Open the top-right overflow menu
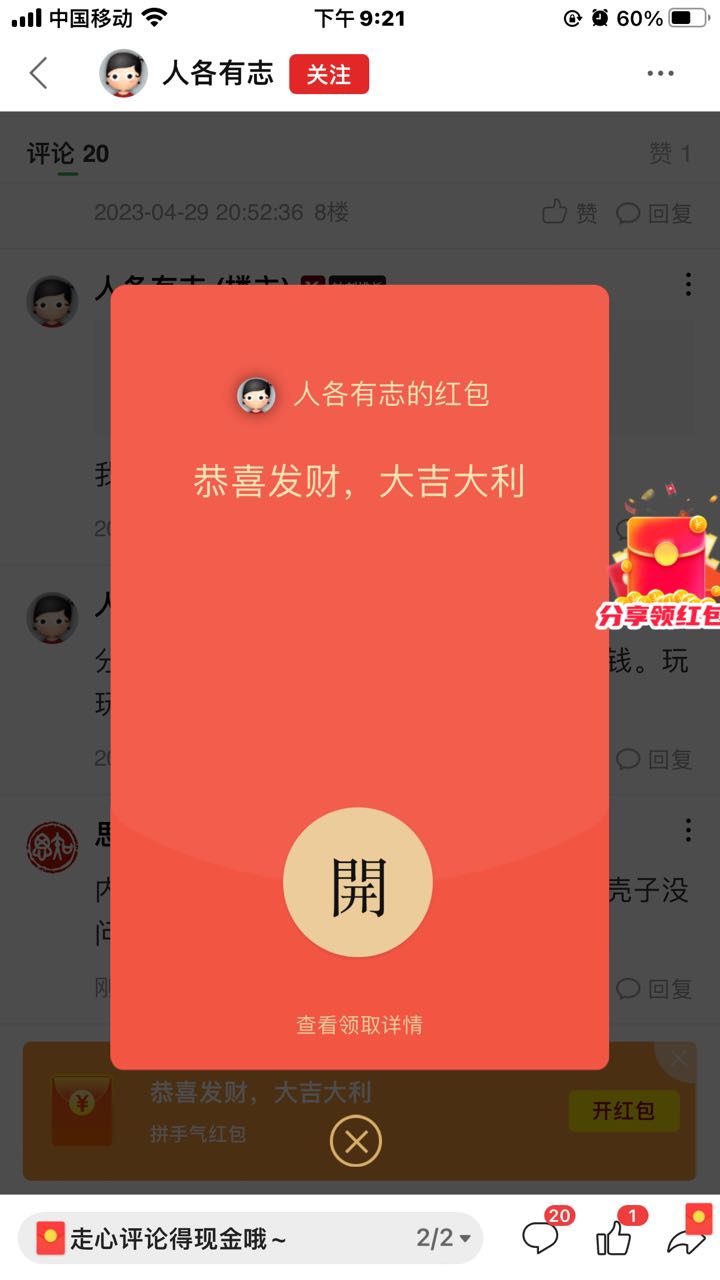720x1280 pixels. (x=660, y=74)
